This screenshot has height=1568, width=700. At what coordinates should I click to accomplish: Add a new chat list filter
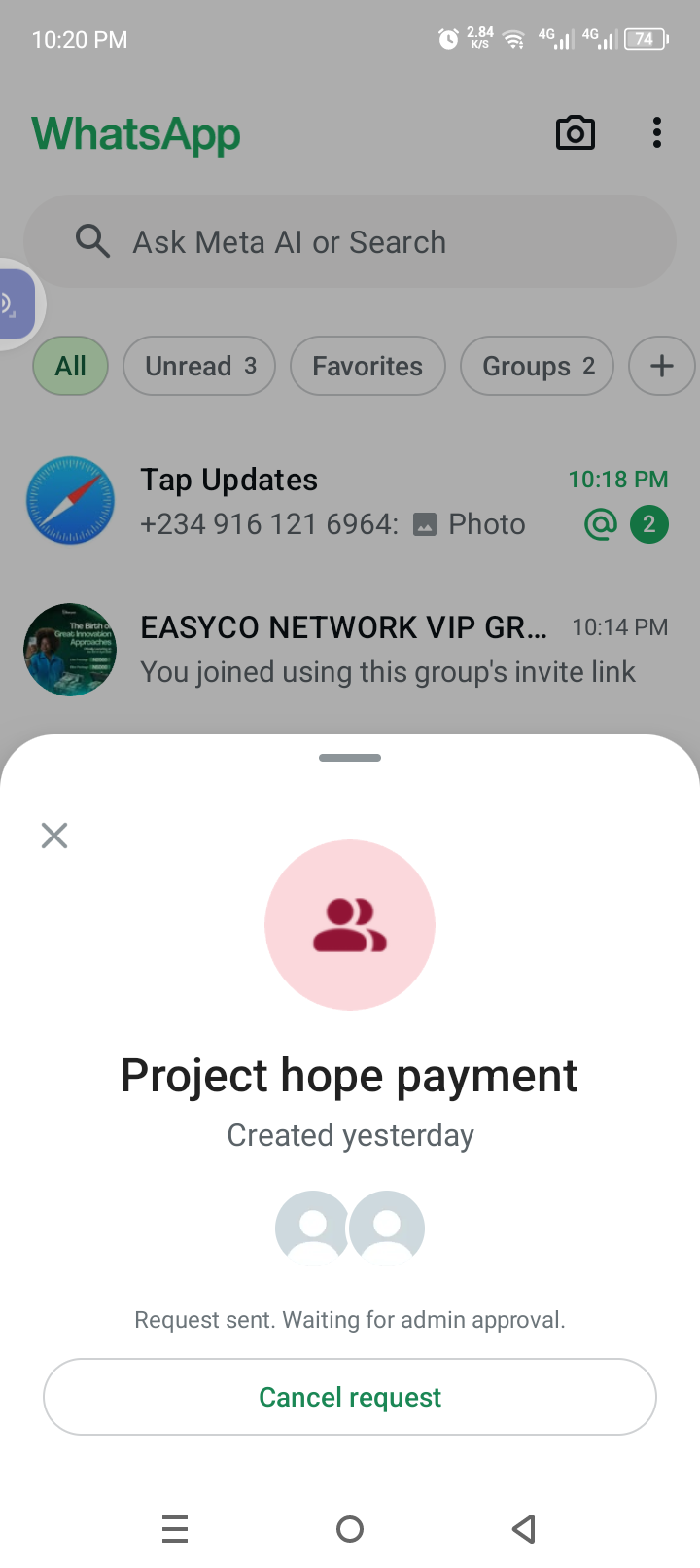661,366
